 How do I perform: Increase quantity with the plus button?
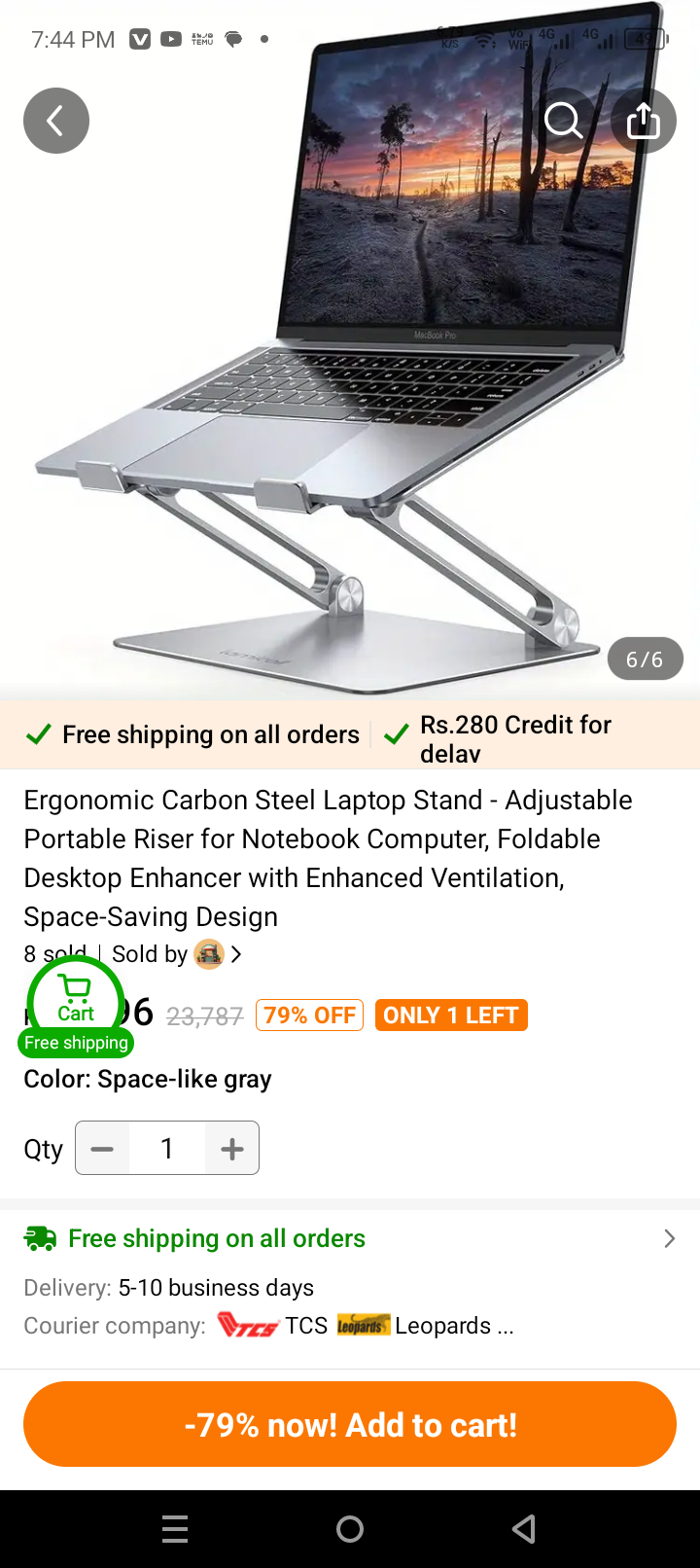point(232,1149)
